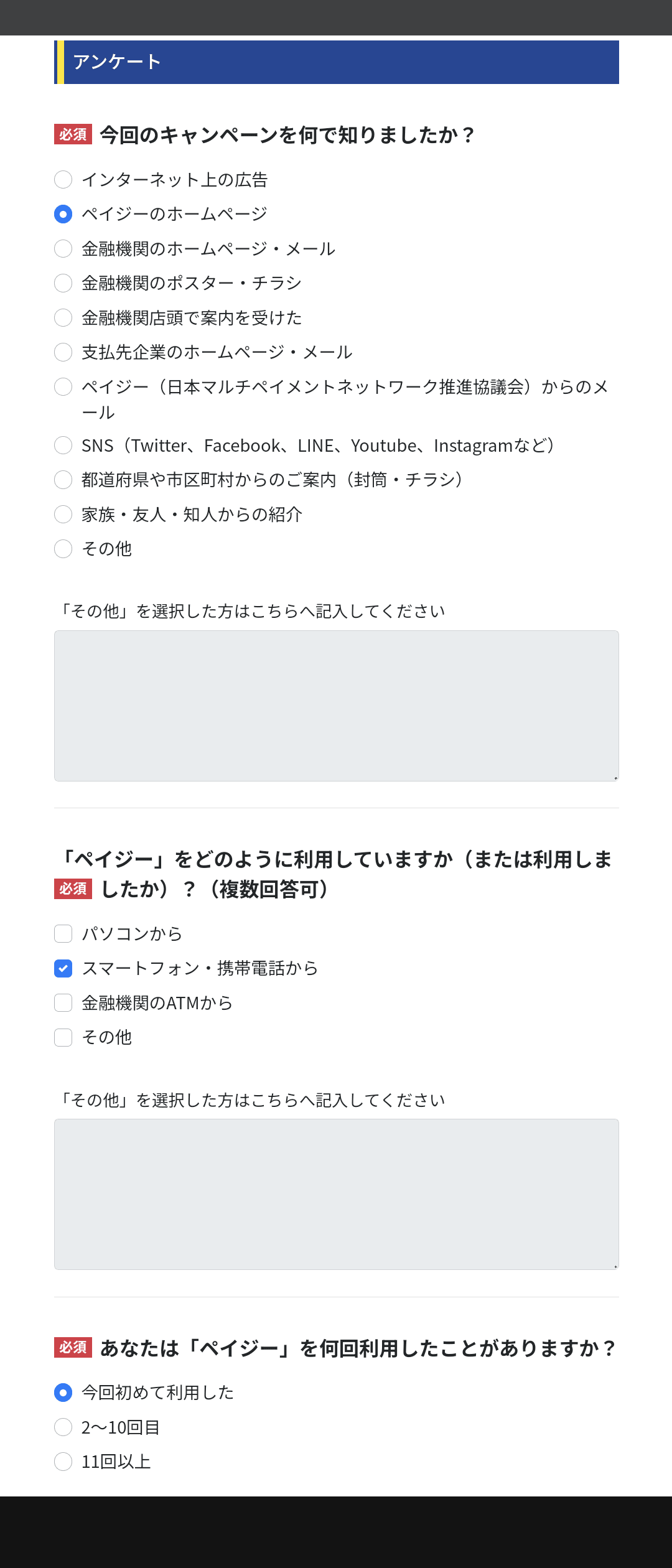
Task: Check the 金融機関のATMから option
Action: [x=63, y=1003]
